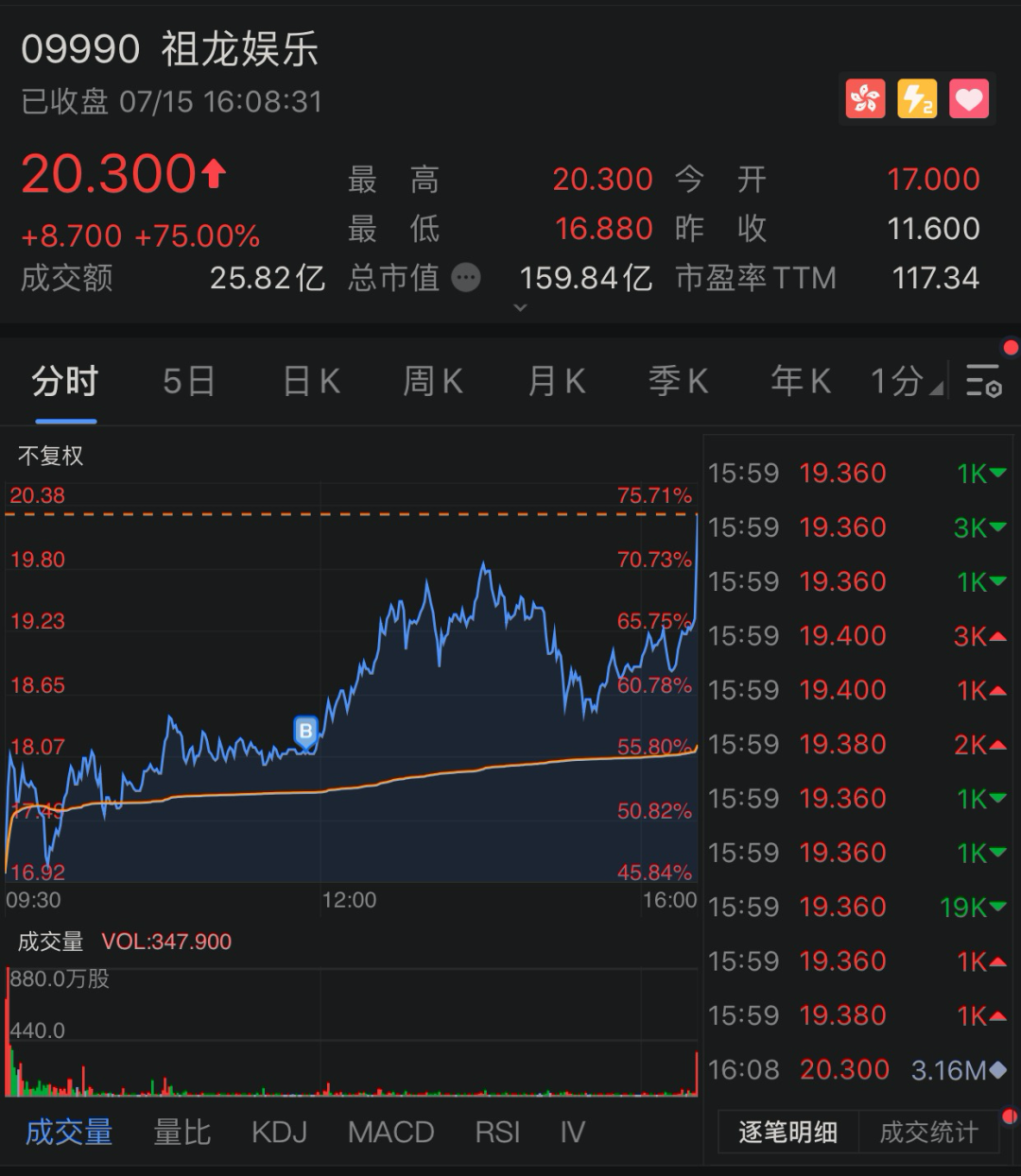Expand more quote details chevron

[x=520, y=307]
